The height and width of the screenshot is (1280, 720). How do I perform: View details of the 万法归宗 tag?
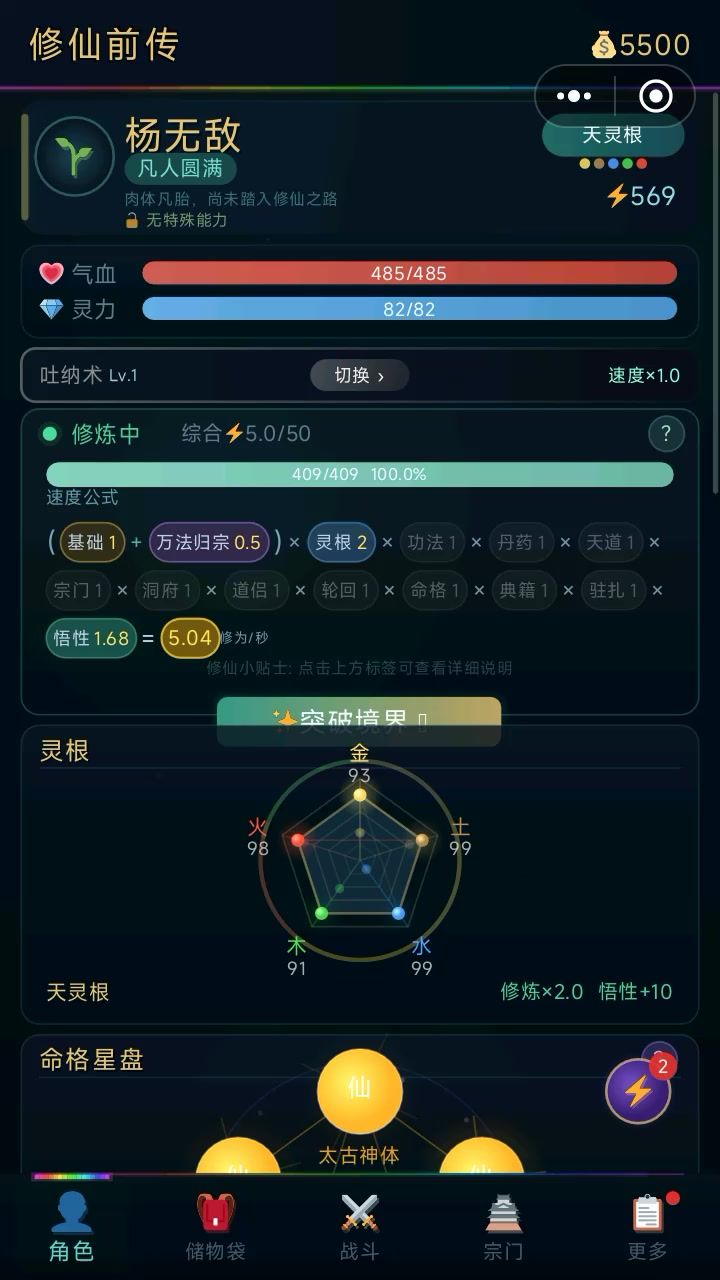(208, 542)
